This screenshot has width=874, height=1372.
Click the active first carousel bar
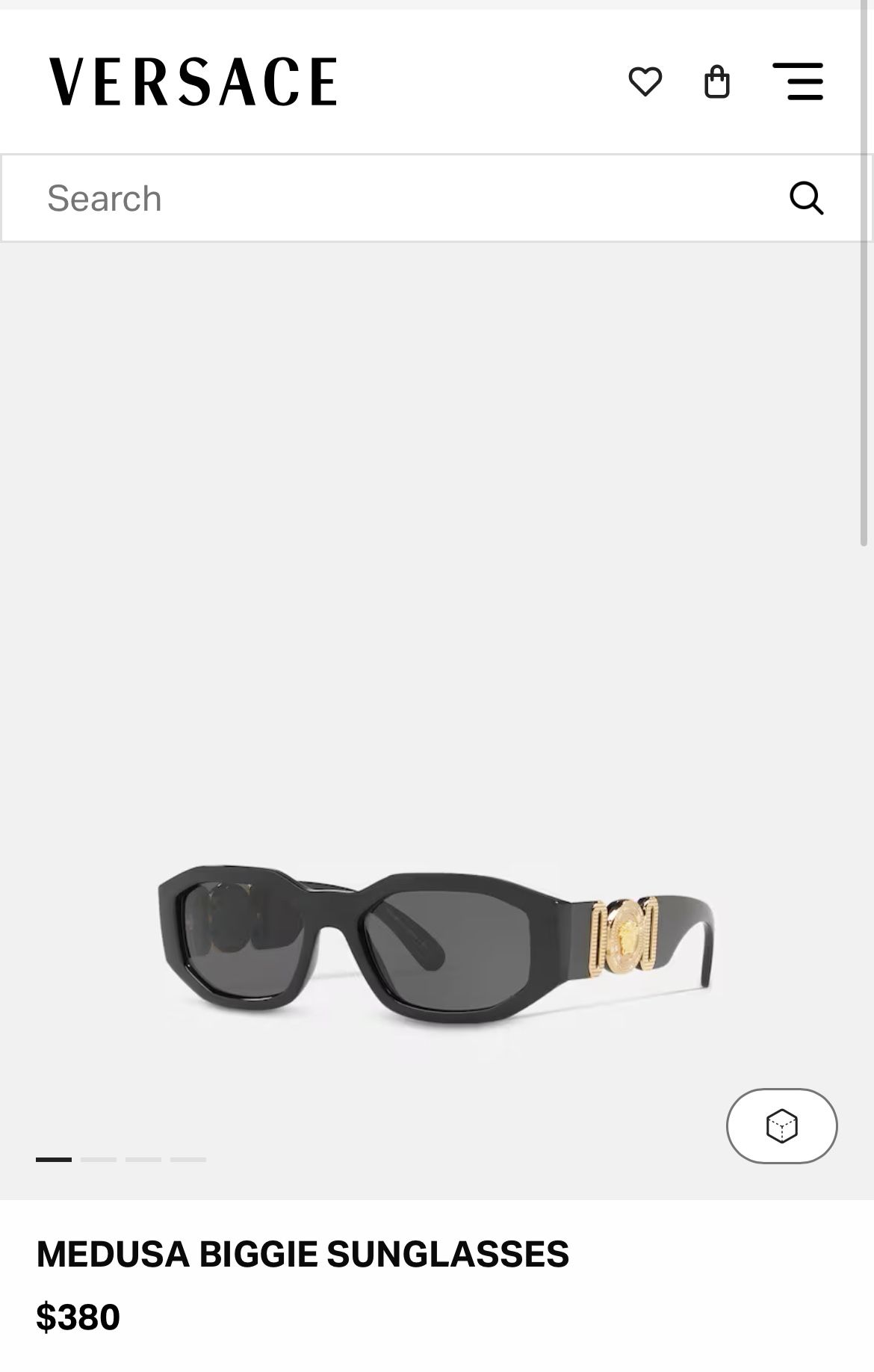coord(55,1159)
